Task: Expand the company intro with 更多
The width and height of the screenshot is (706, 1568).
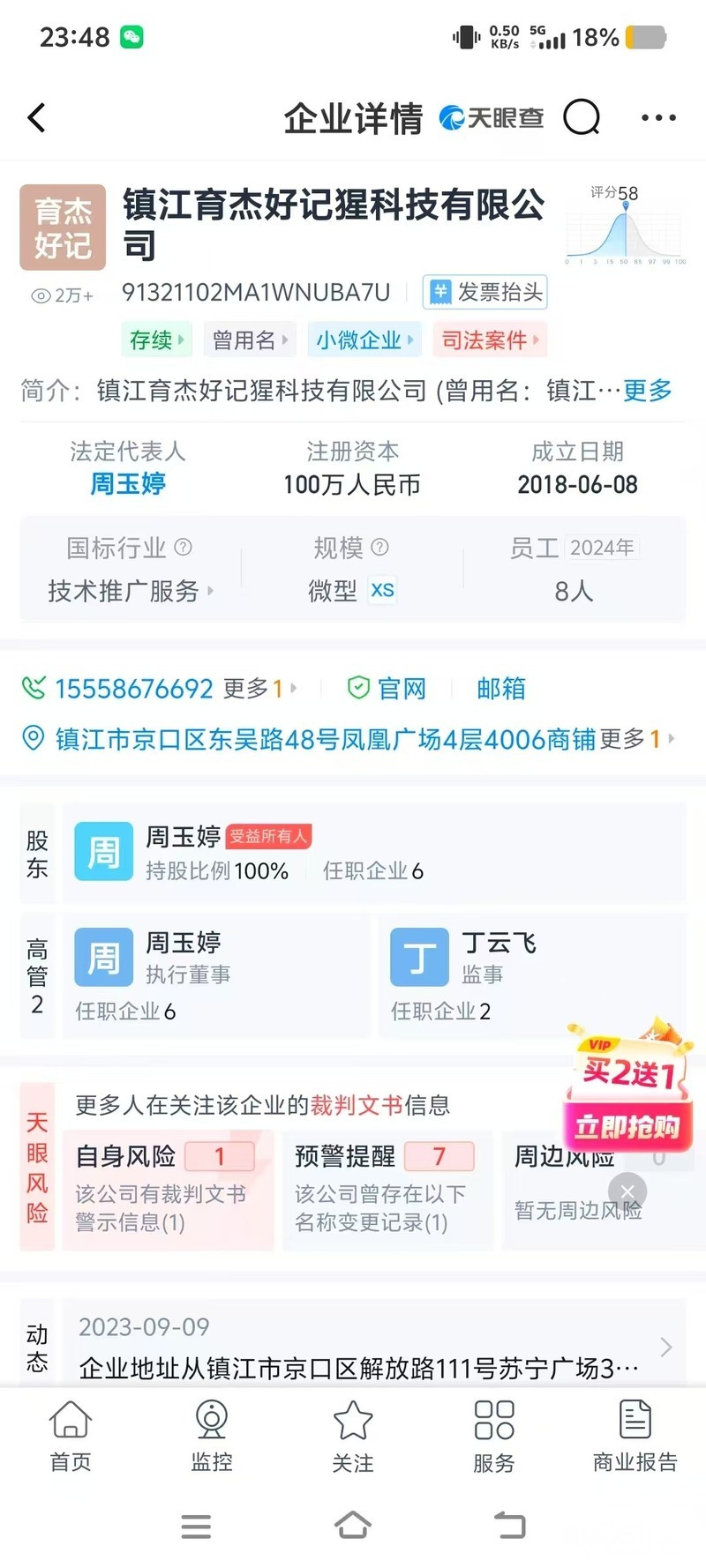Action: tap(647, 390)
